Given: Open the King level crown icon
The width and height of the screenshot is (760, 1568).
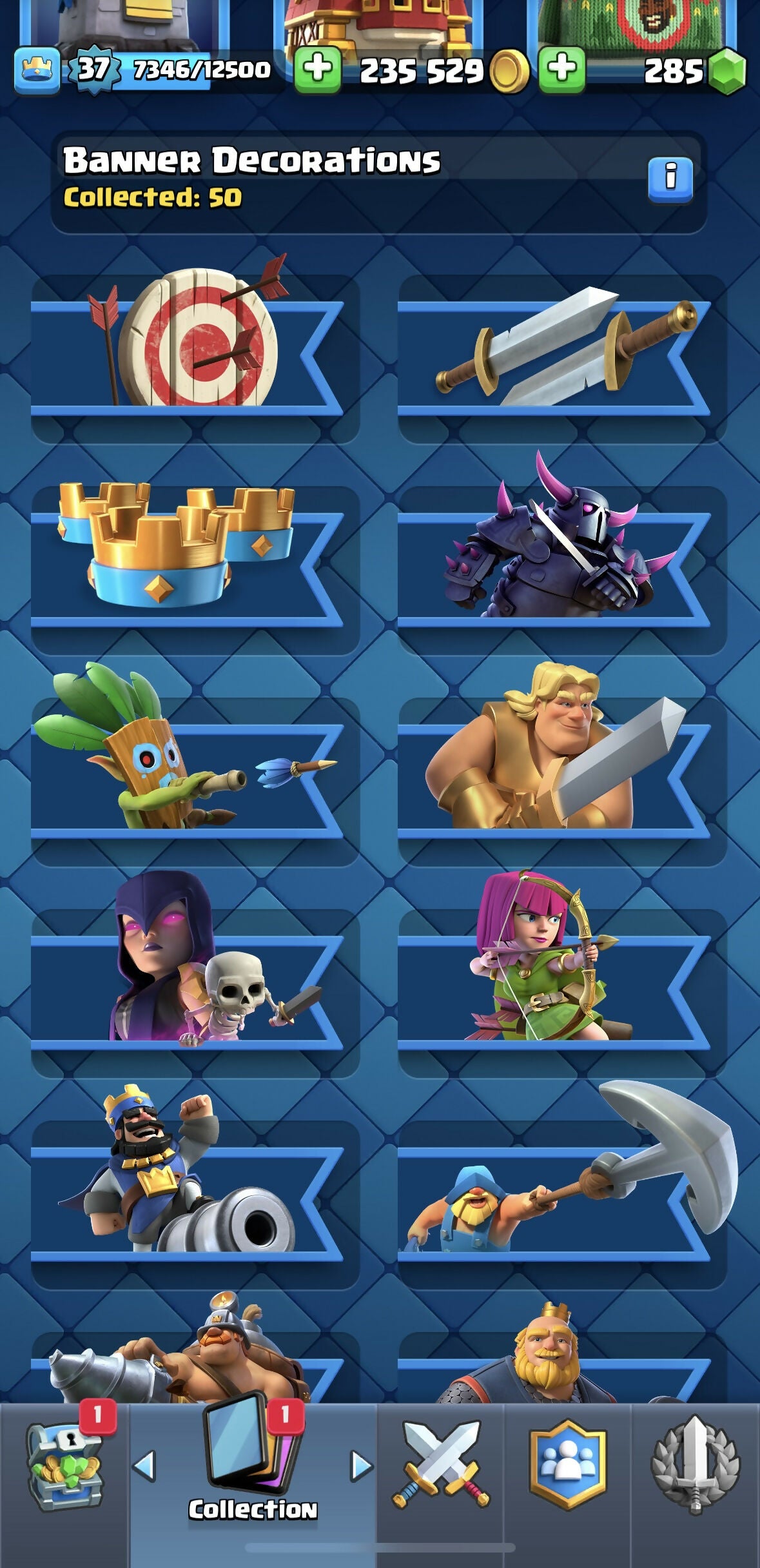Looking at the screenshot, I should click(37, 70).
